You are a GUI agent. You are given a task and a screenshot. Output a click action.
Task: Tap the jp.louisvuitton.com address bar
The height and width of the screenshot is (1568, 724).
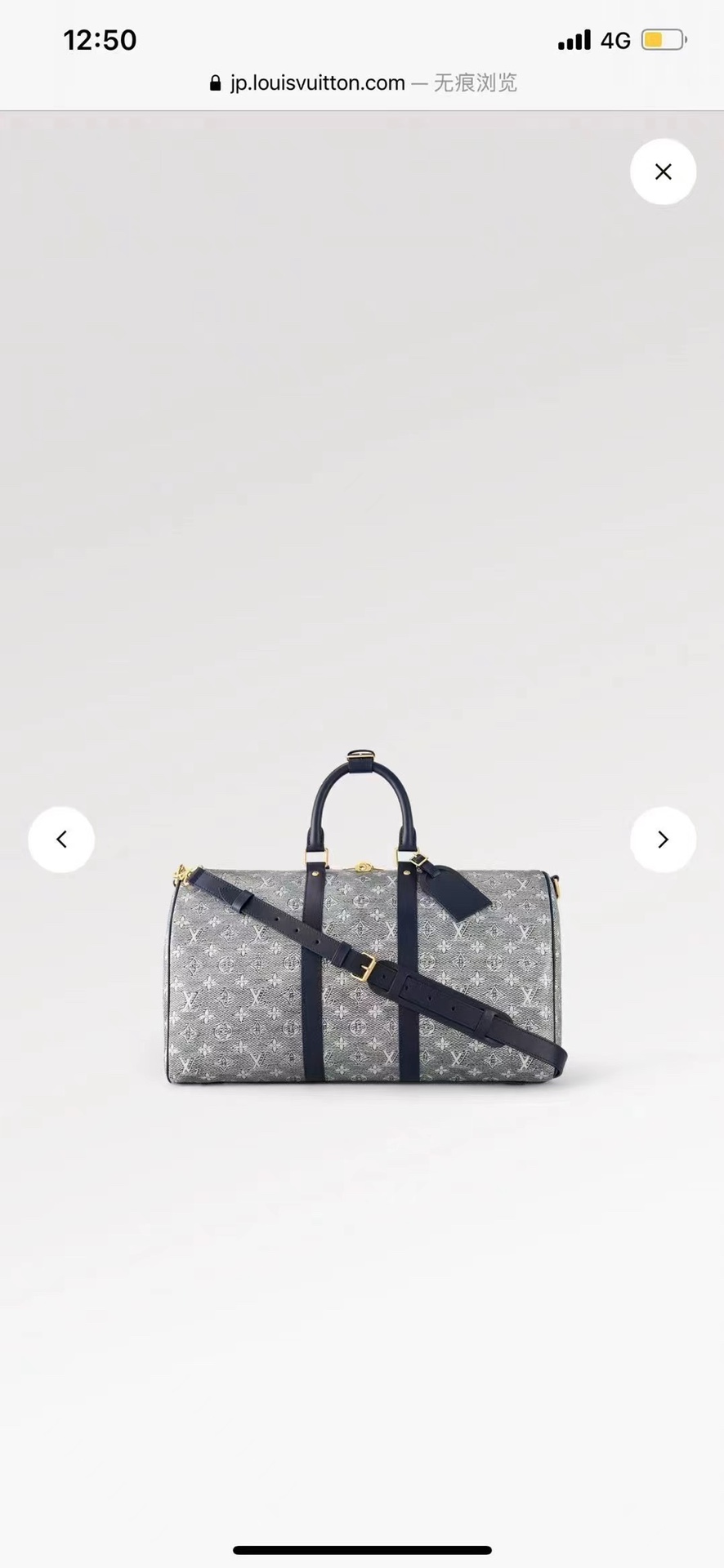pyautogui.click(x=362, y=82)
